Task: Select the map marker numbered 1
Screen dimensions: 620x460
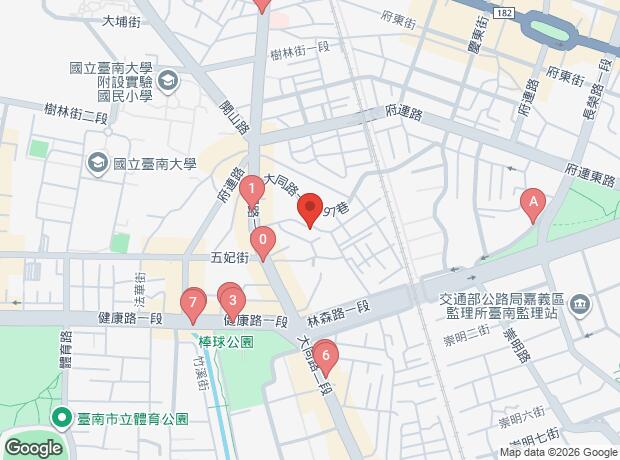Action: (x=257, y=187)
